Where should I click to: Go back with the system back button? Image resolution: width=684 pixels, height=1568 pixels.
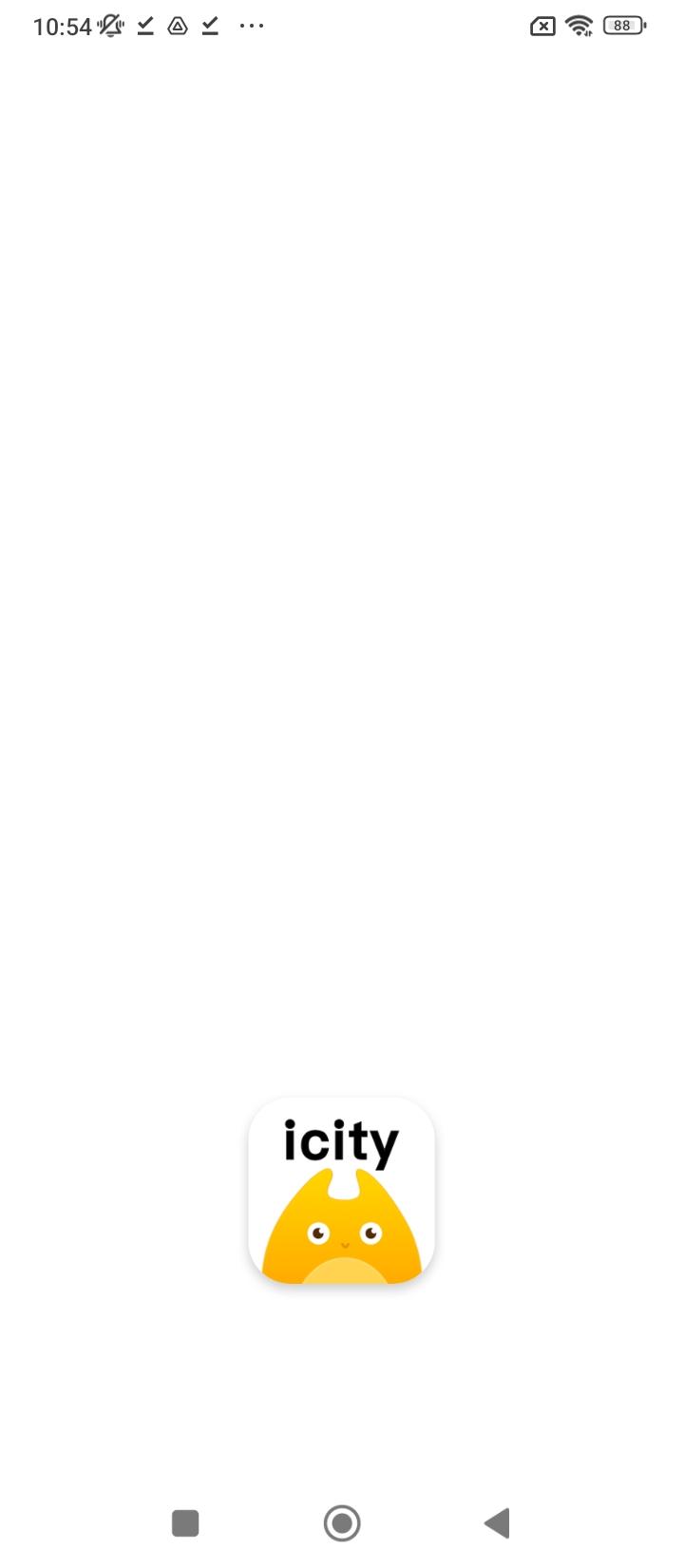tap(497, 1522)
